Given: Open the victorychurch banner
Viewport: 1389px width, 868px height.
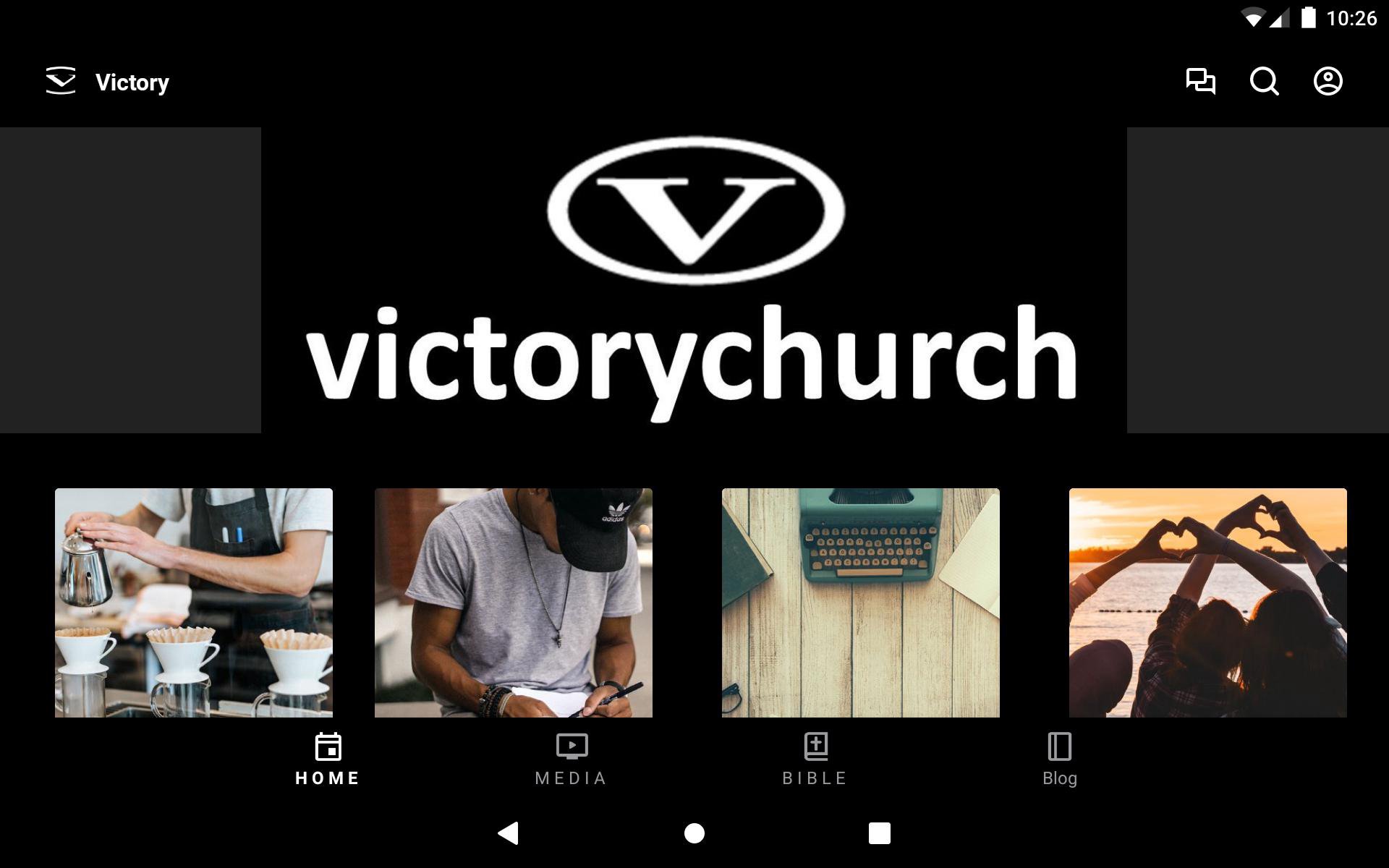Looking at the screenshot, I should (694, 281).
